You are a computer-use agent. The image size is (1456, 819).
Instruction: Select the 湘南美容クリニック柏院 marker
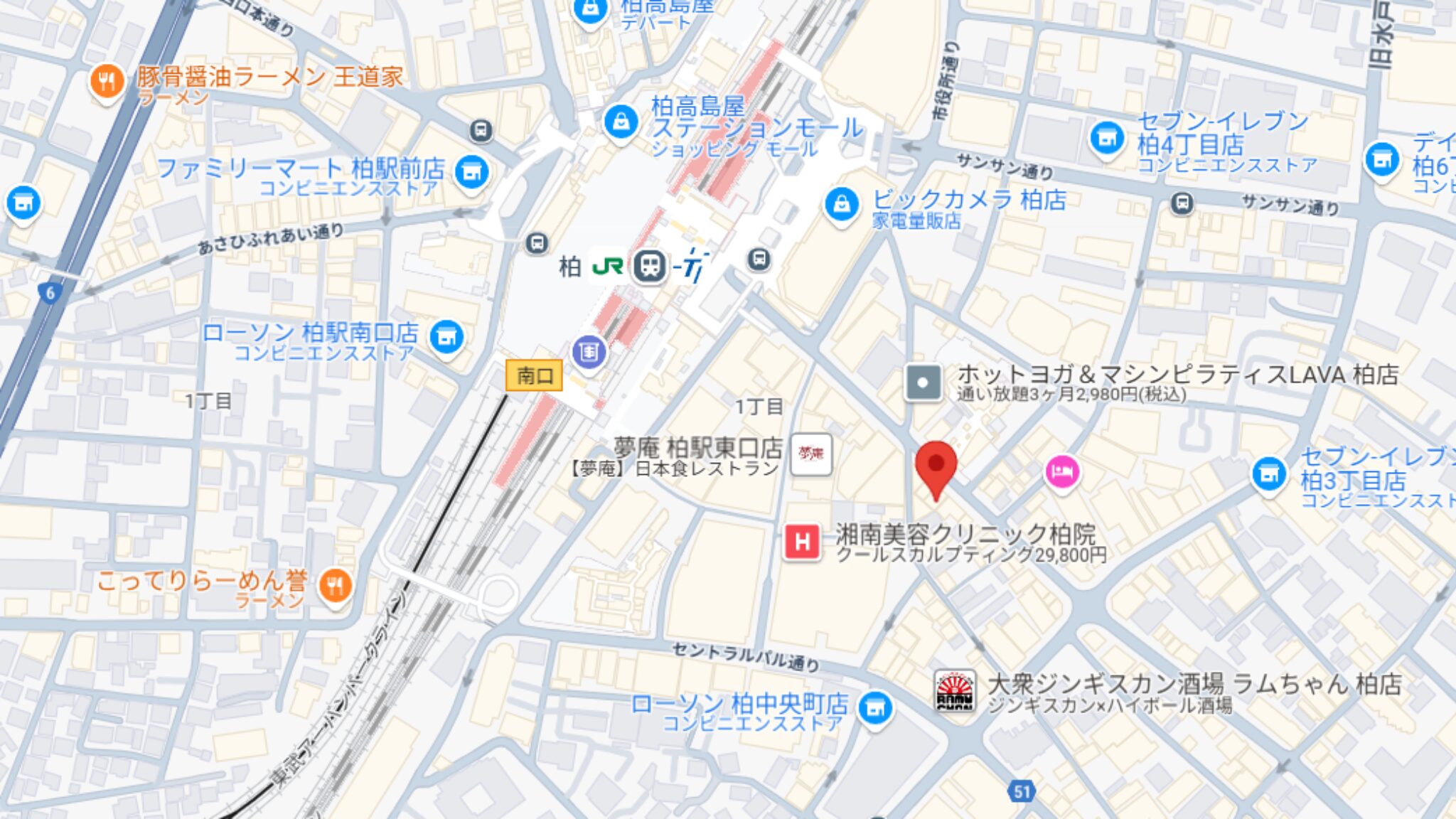[x=803, y=542]
